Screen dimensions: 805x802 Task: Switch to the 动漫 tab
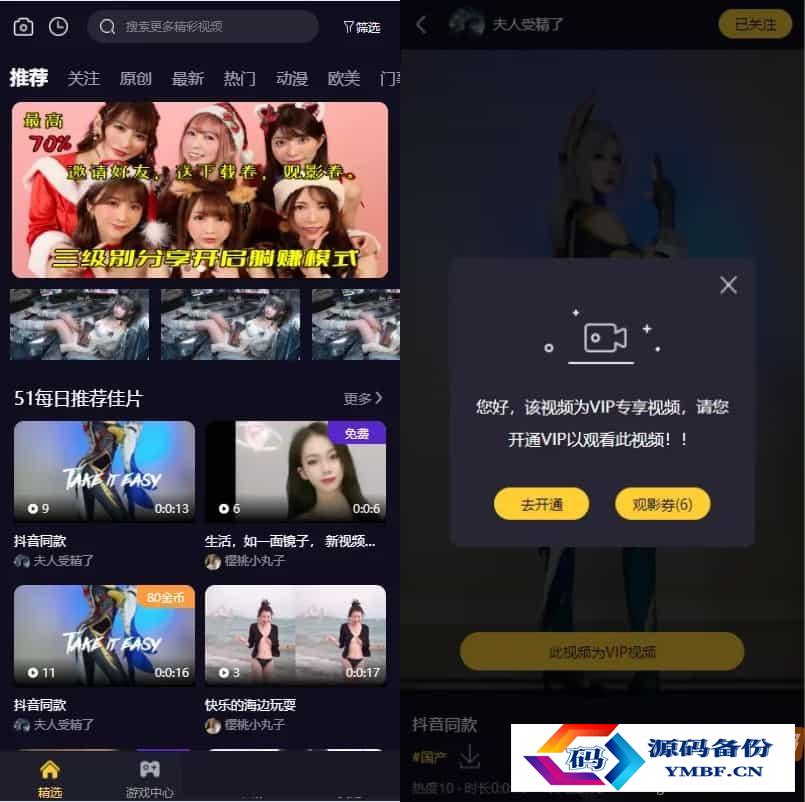click(292, 78)
